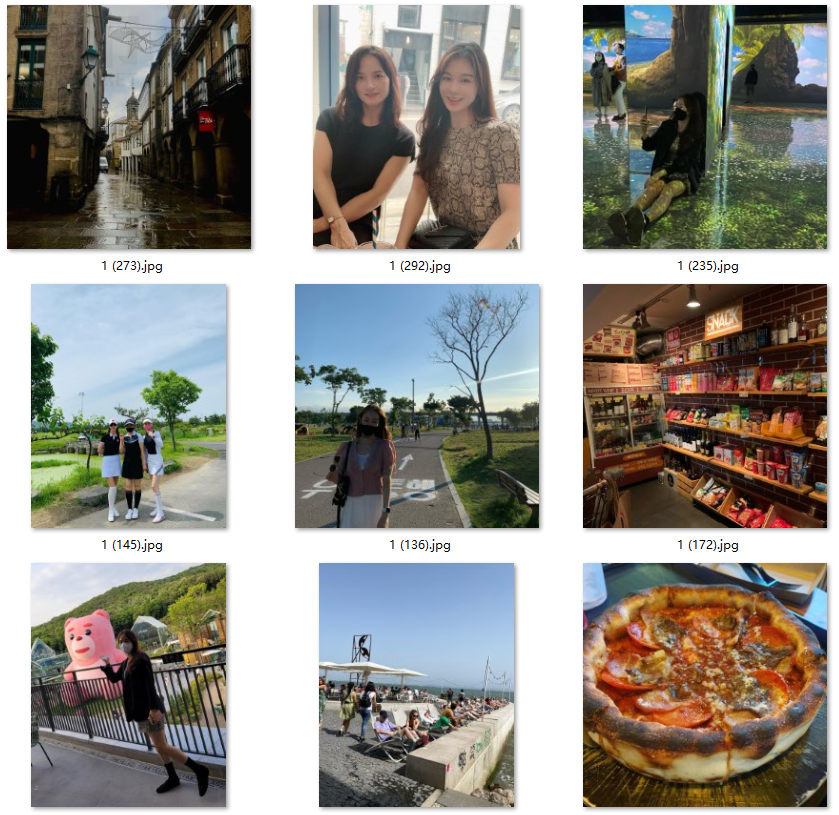This screenshot has width=839, height=815.
Task: Select the file 1 (235).jpg
Action: tap(705, 127)
